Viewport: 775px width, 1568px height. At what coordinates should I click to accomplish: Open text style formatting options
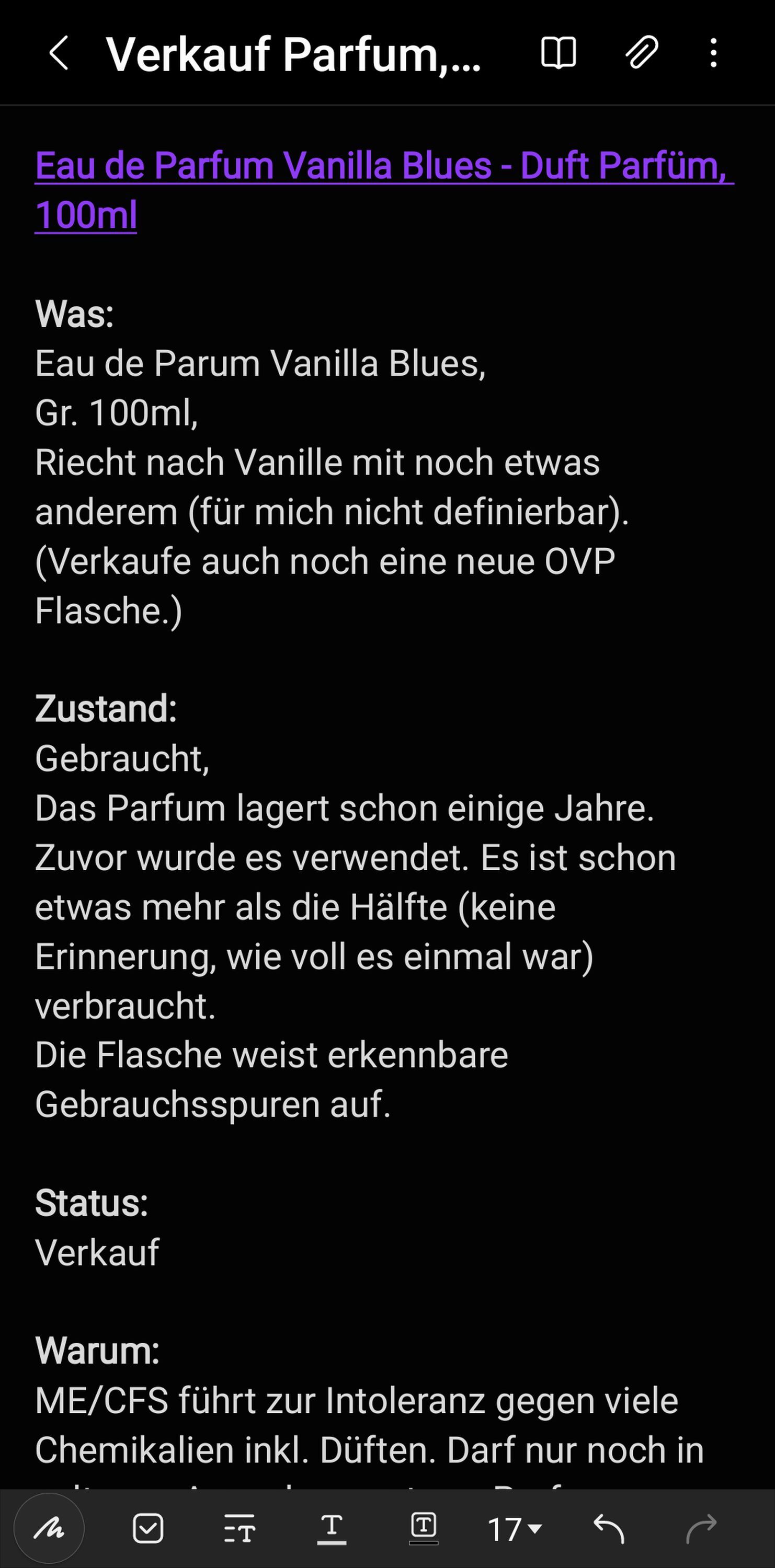[240, 1528]
